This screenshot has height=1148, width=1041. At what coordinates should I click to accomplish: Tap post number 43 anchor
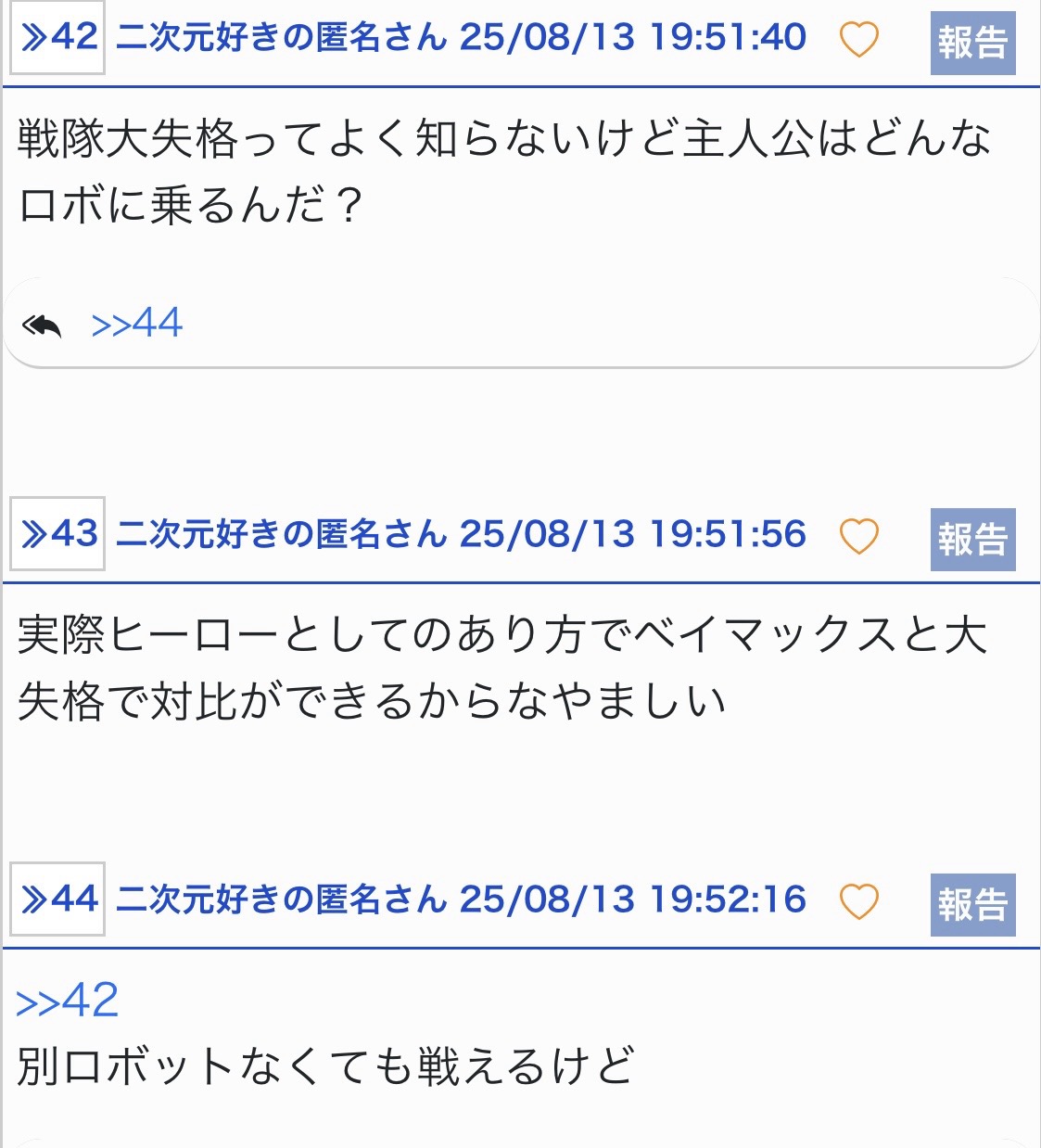coord(57,534)
